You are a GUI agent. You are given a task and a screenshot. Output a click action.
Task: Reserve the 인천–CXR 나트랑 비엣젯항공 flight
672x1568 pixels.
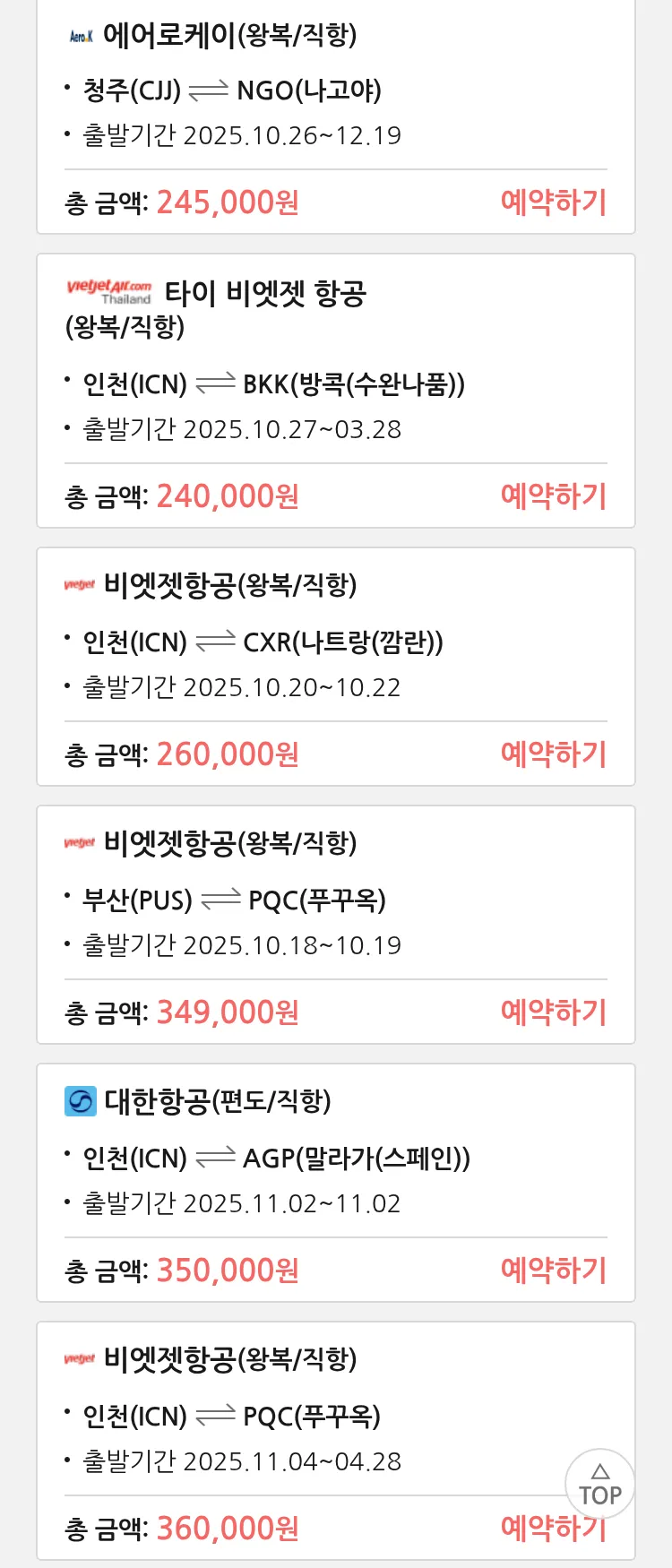553,754
